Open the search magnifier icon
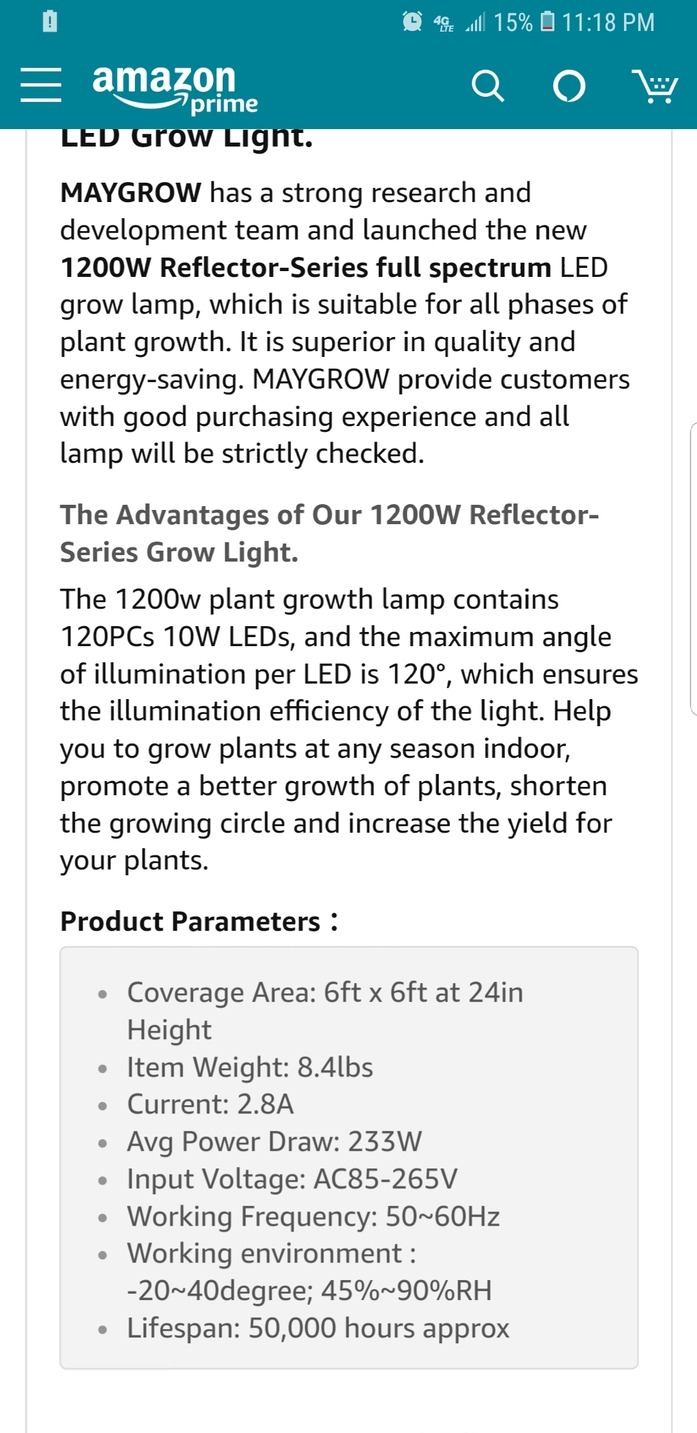697x1433 pixels. 487,87
